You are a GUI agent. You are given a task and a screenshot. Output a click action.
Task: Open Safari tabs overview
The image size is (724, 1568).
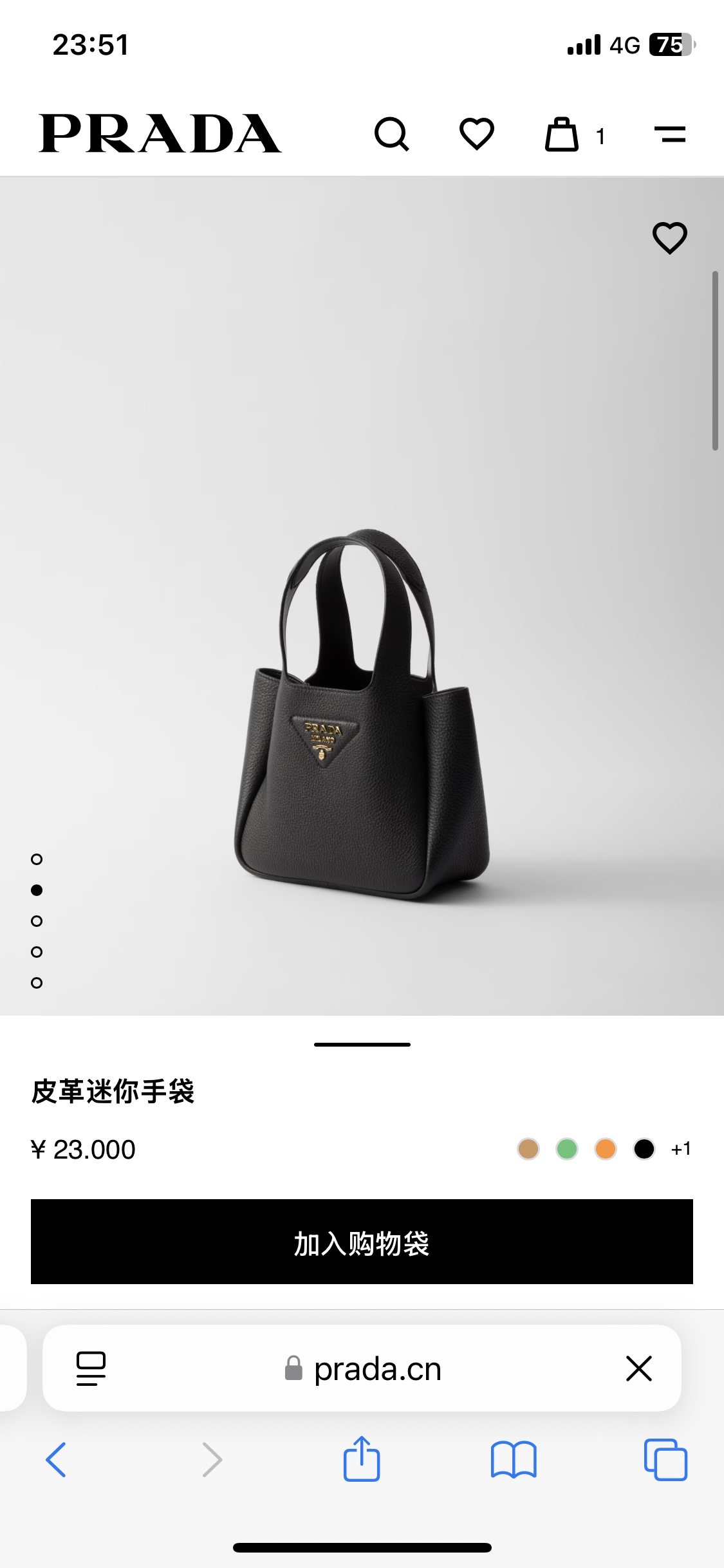tap(665, 1459)
